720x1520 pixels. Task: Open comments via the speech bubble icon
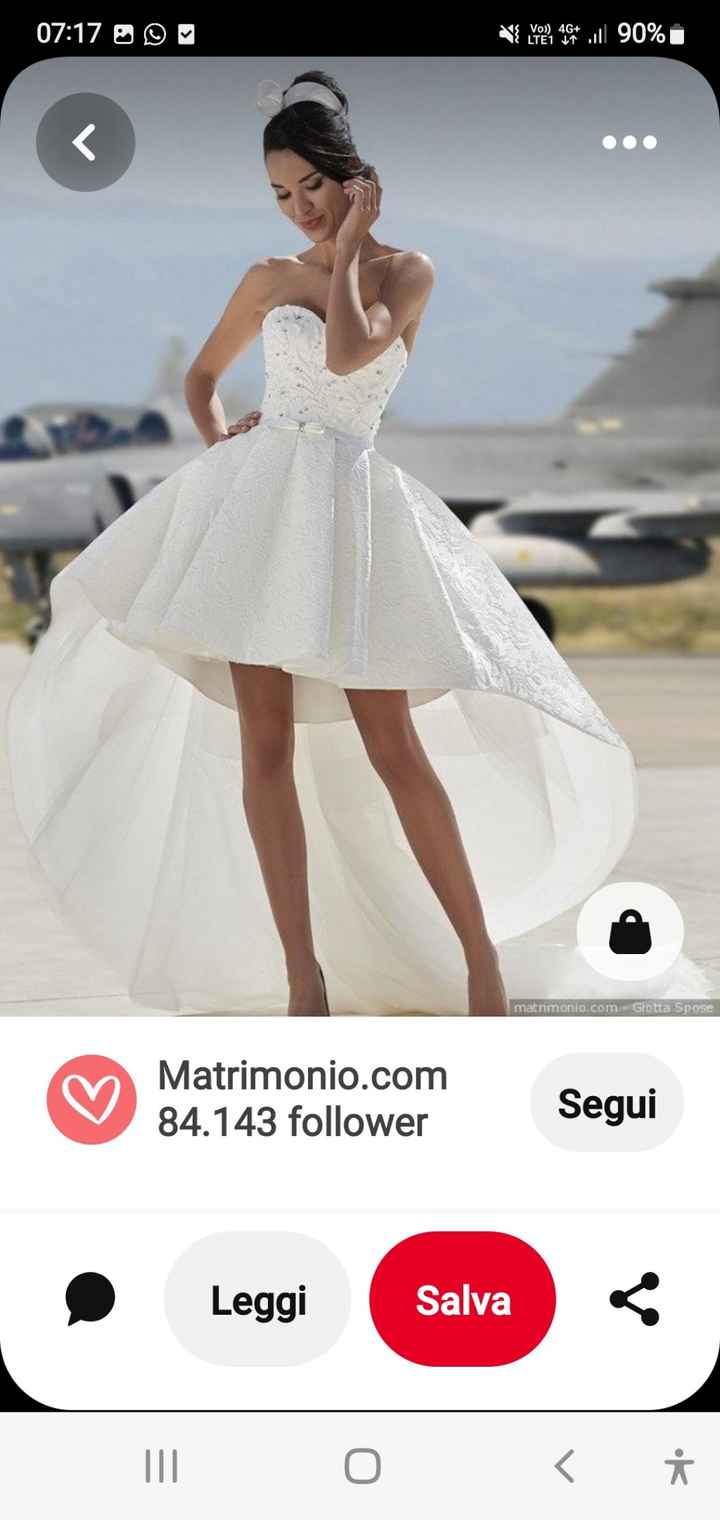coord(88,1297)
